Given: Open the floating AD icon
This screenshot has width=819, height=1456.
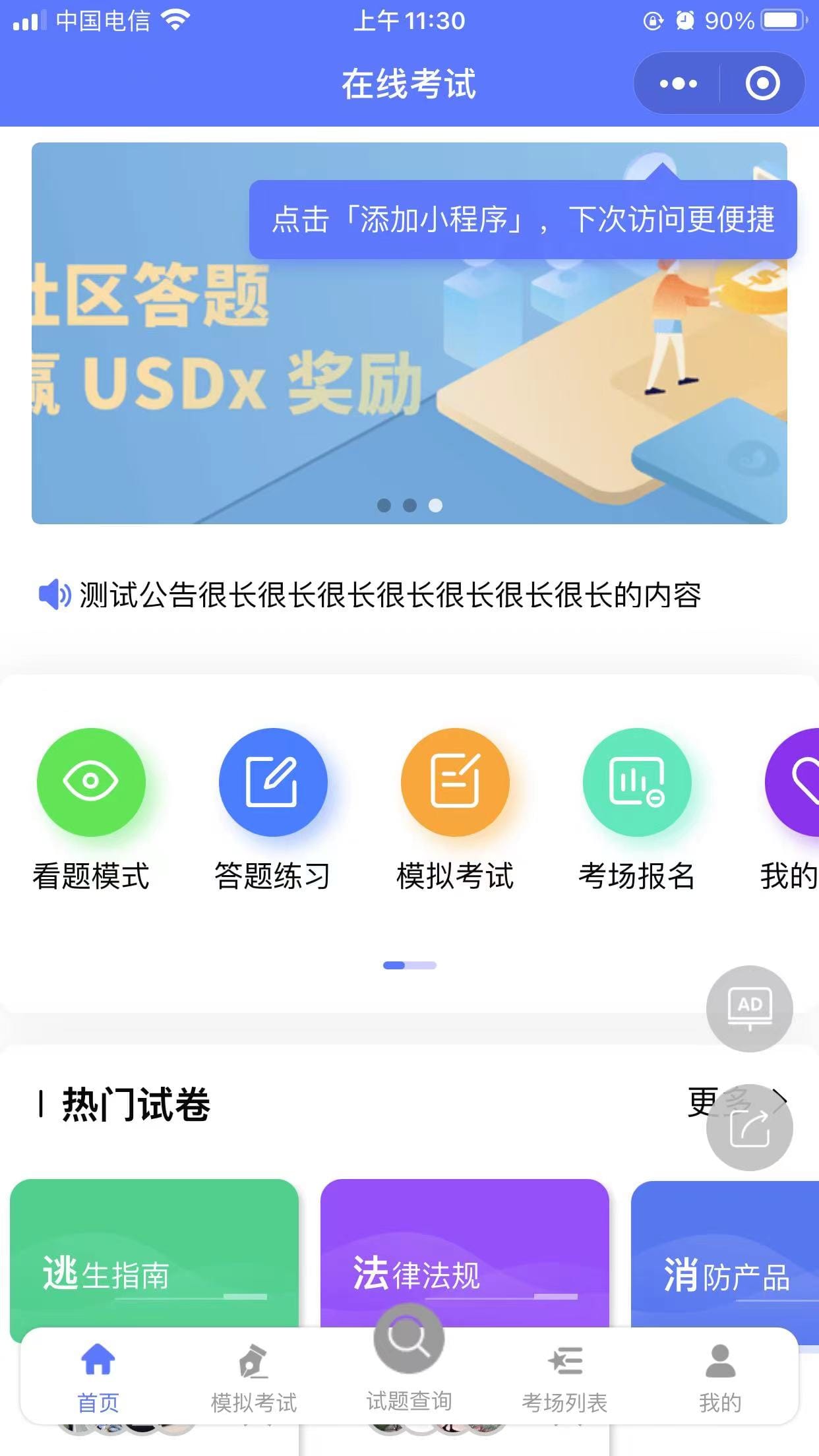Looking at the screenshot, I should [750, 1008].
